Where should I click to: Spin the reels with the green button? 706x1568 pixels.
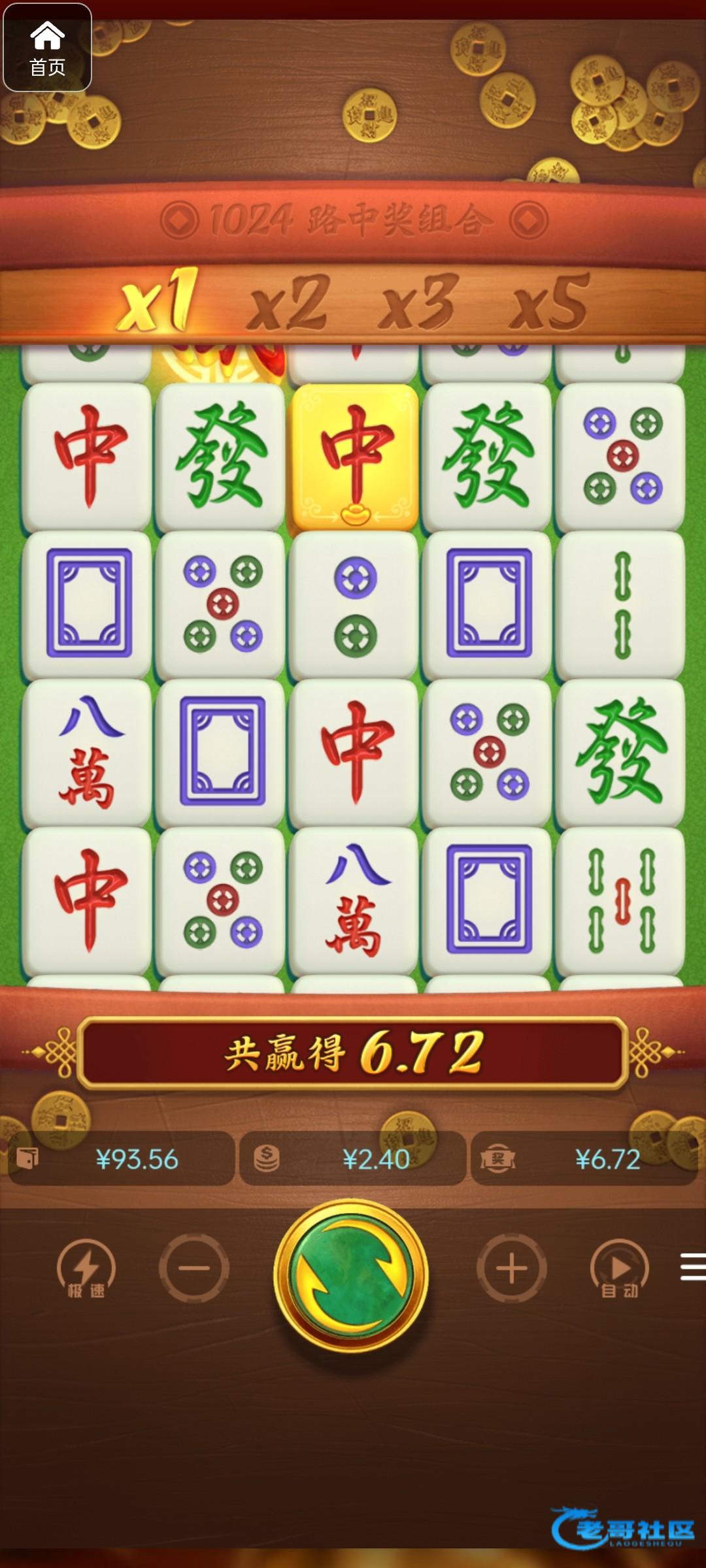tap(351, 1275)
